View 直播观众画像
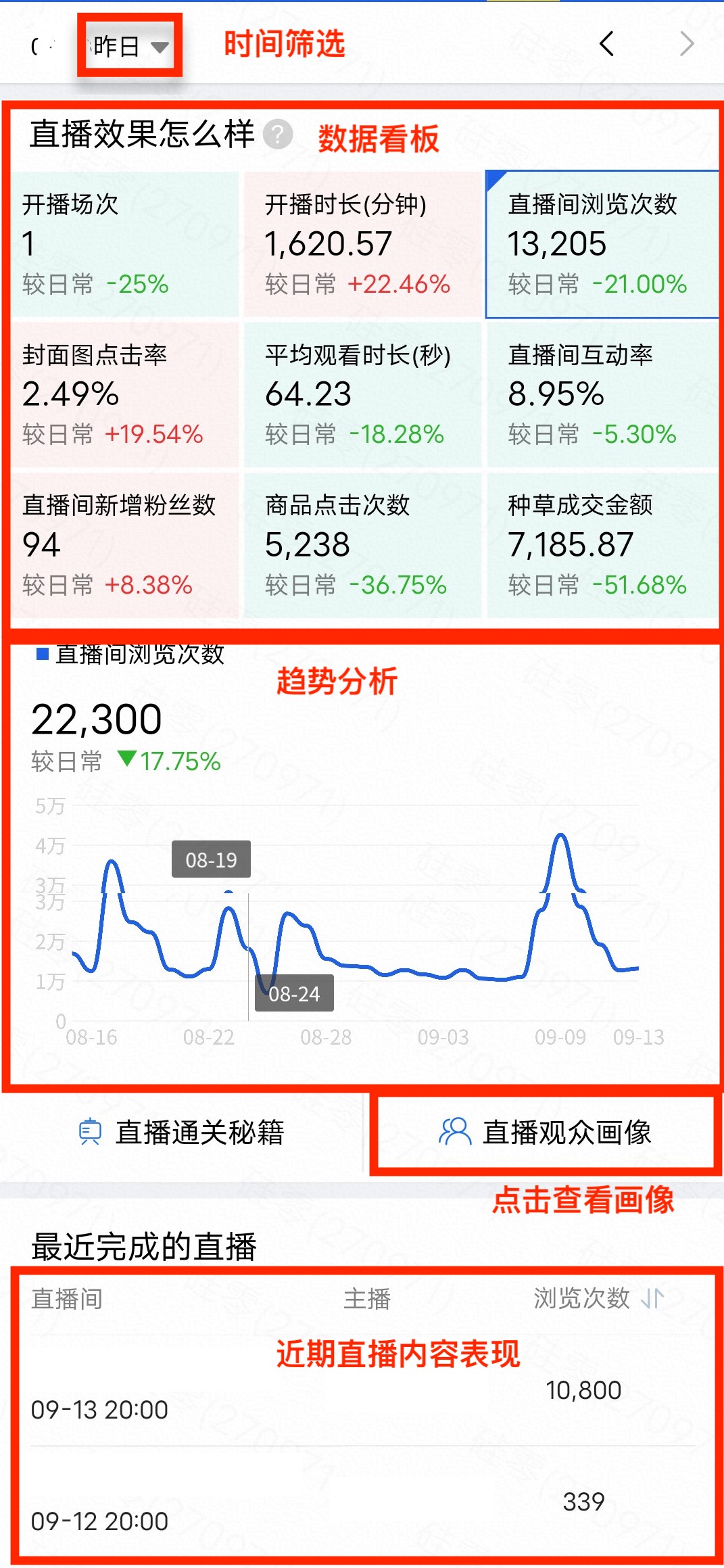The image size is (724, 1568). [x=545, y=1132]
